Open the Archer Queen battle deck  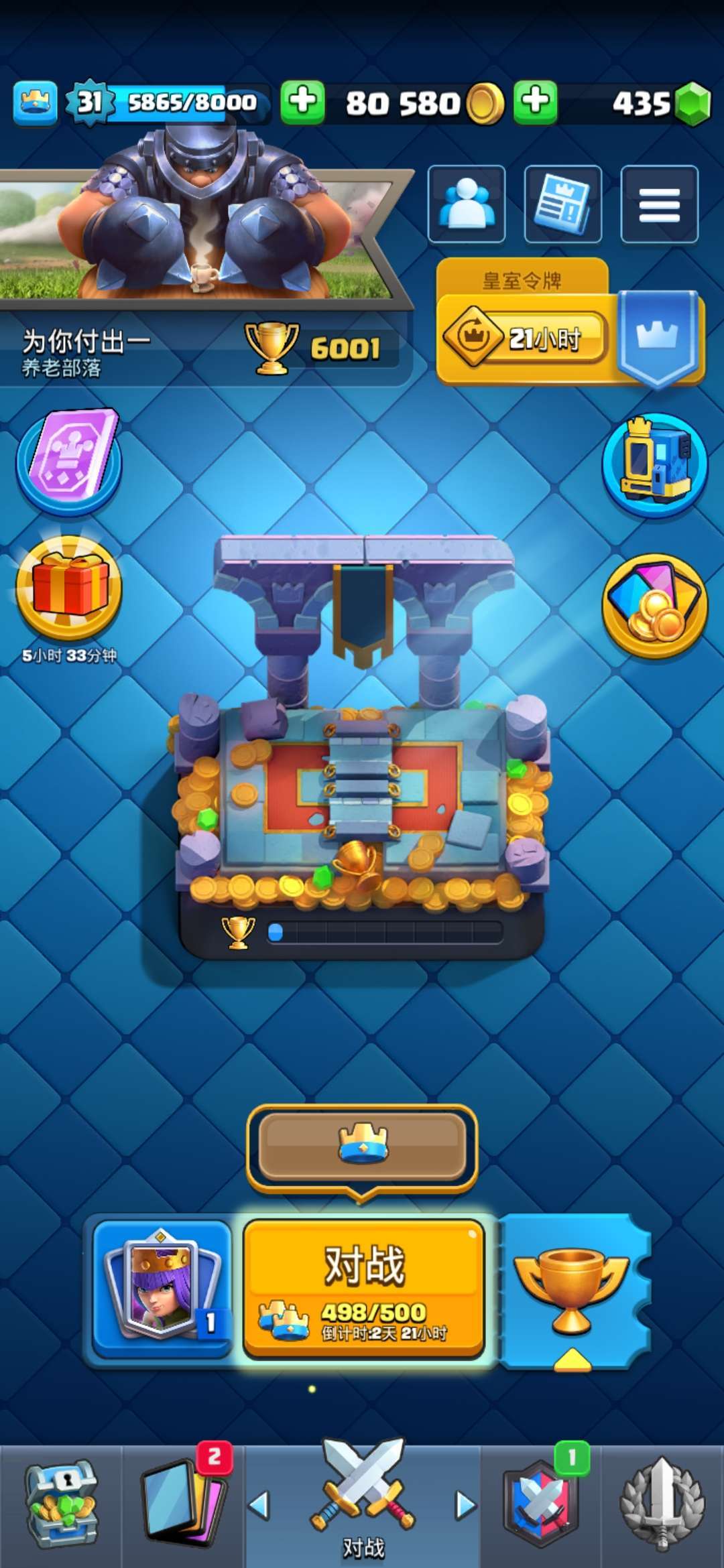[162, 1289]
